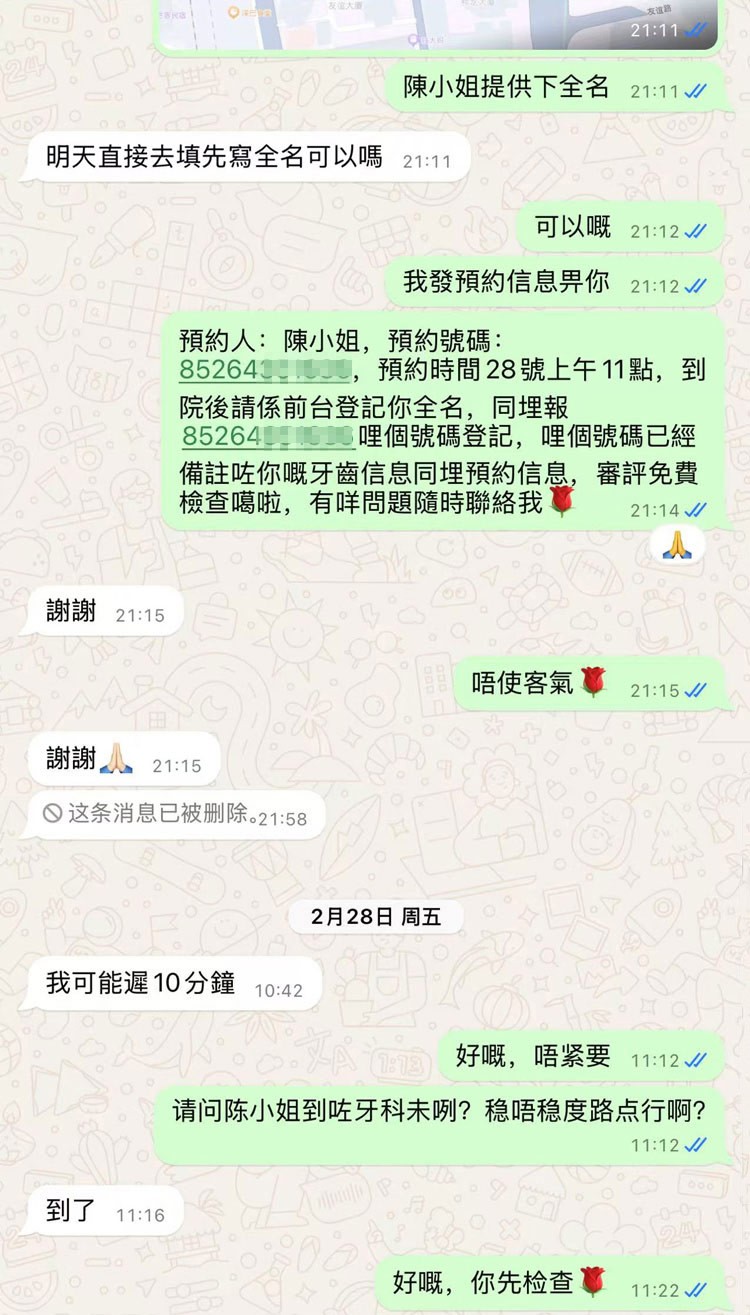Tap the phone number after 預約號碼

[x=265, y=370]
